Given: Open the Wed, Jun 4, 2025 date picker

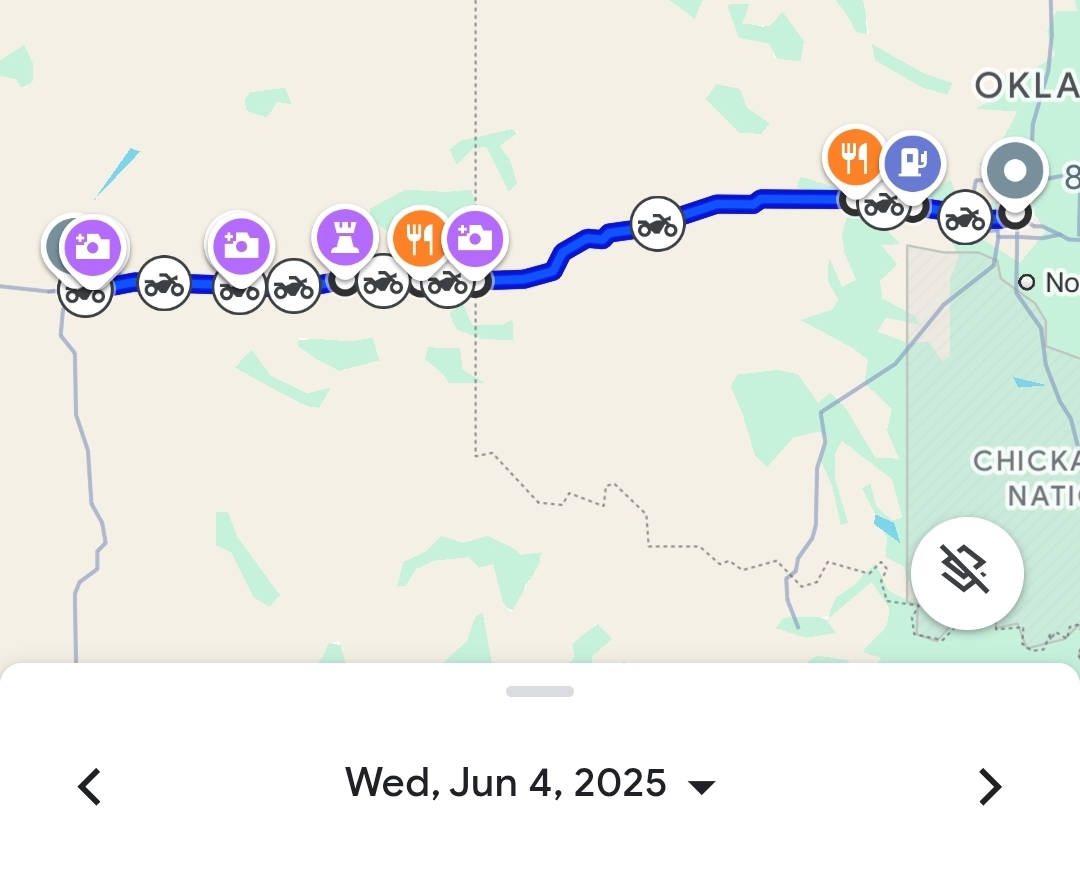Looking at the screenshot, I should 530,783.
